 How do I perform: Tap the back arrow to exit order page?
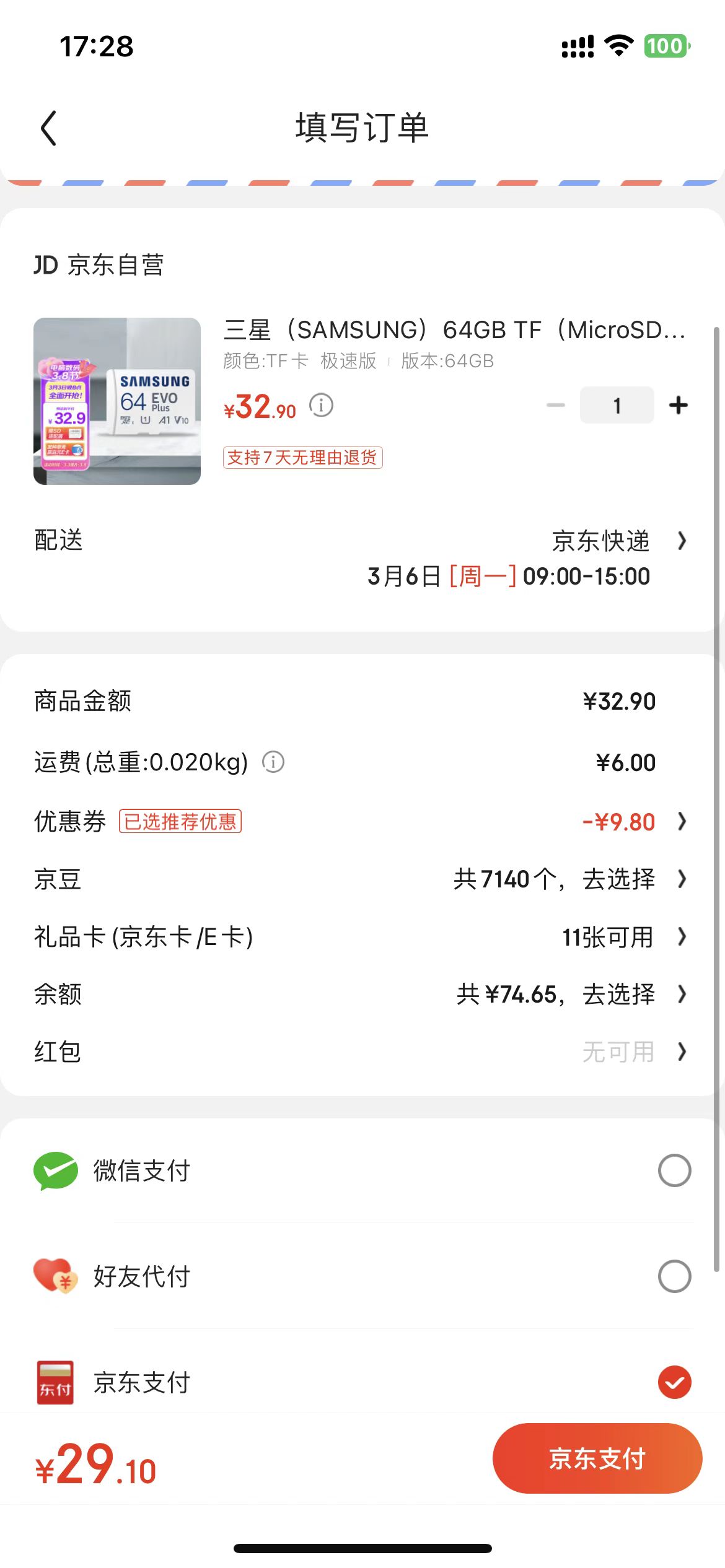point(50,129)
